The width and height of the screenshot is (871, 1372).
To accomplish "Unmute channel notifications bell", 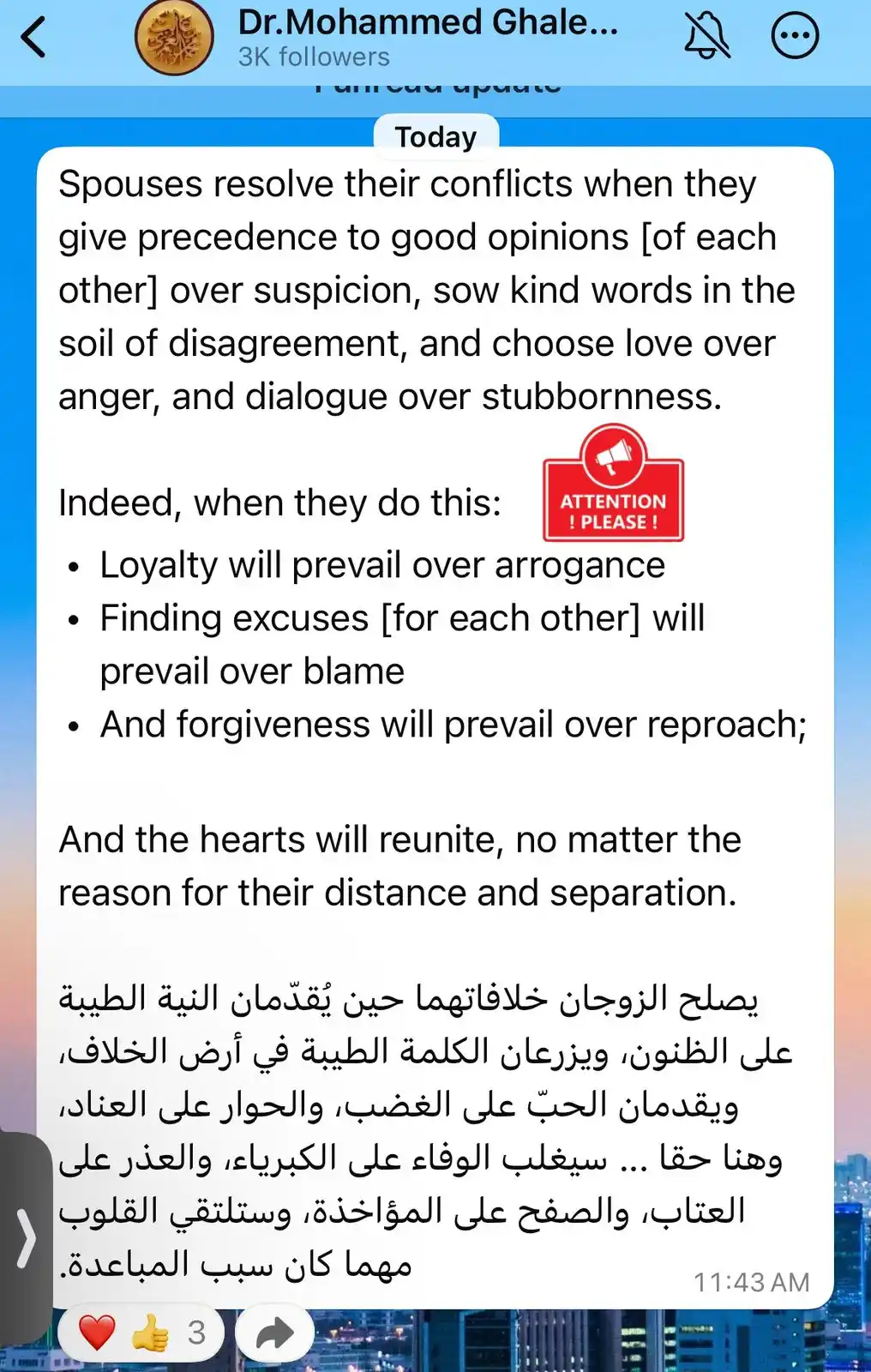I will [706, 36].
